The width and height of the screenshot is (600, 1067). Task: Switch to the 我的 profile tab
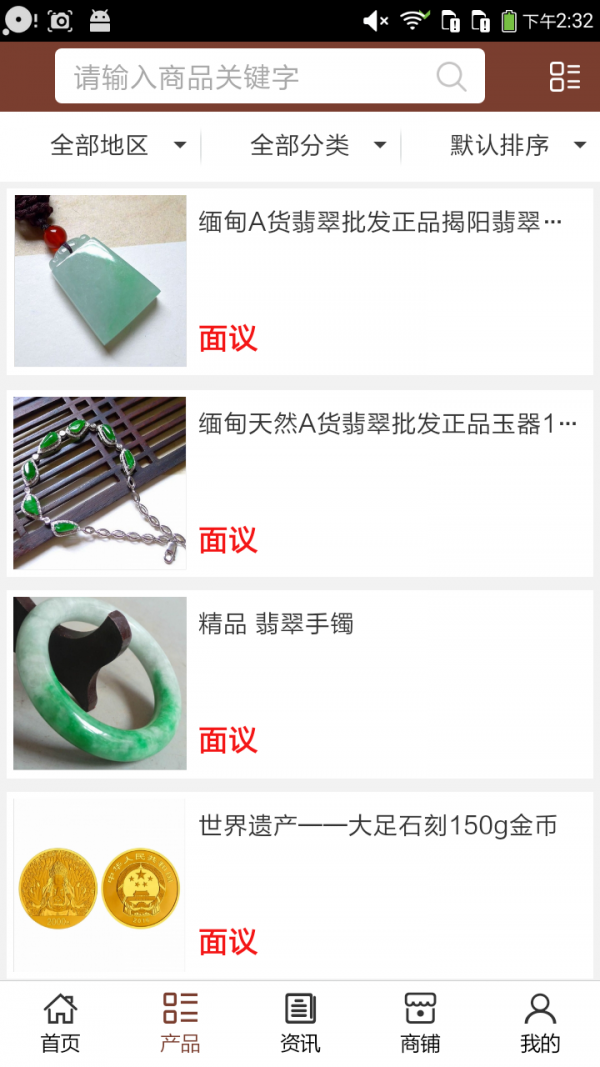(x=540, y=1023)
